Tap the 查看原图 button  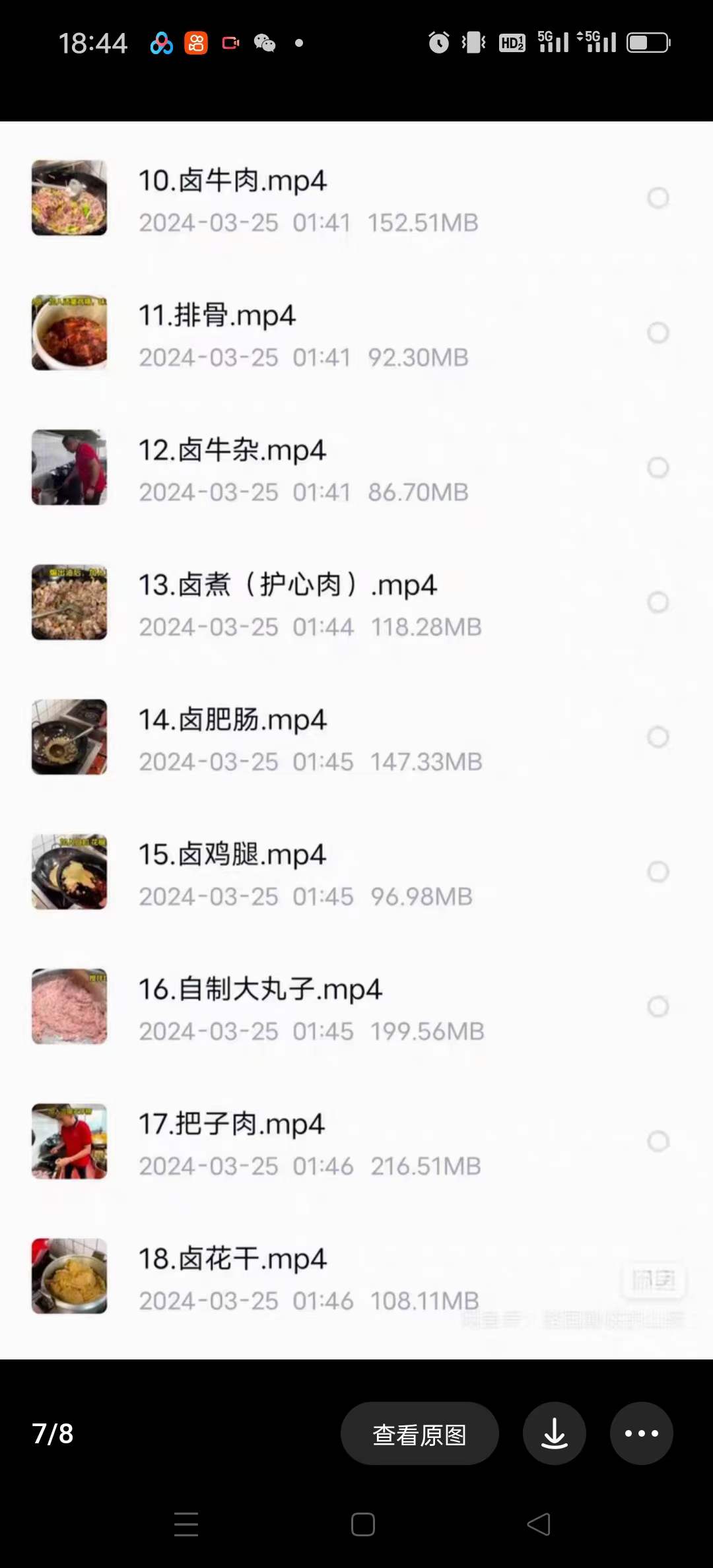(419, 1433)
